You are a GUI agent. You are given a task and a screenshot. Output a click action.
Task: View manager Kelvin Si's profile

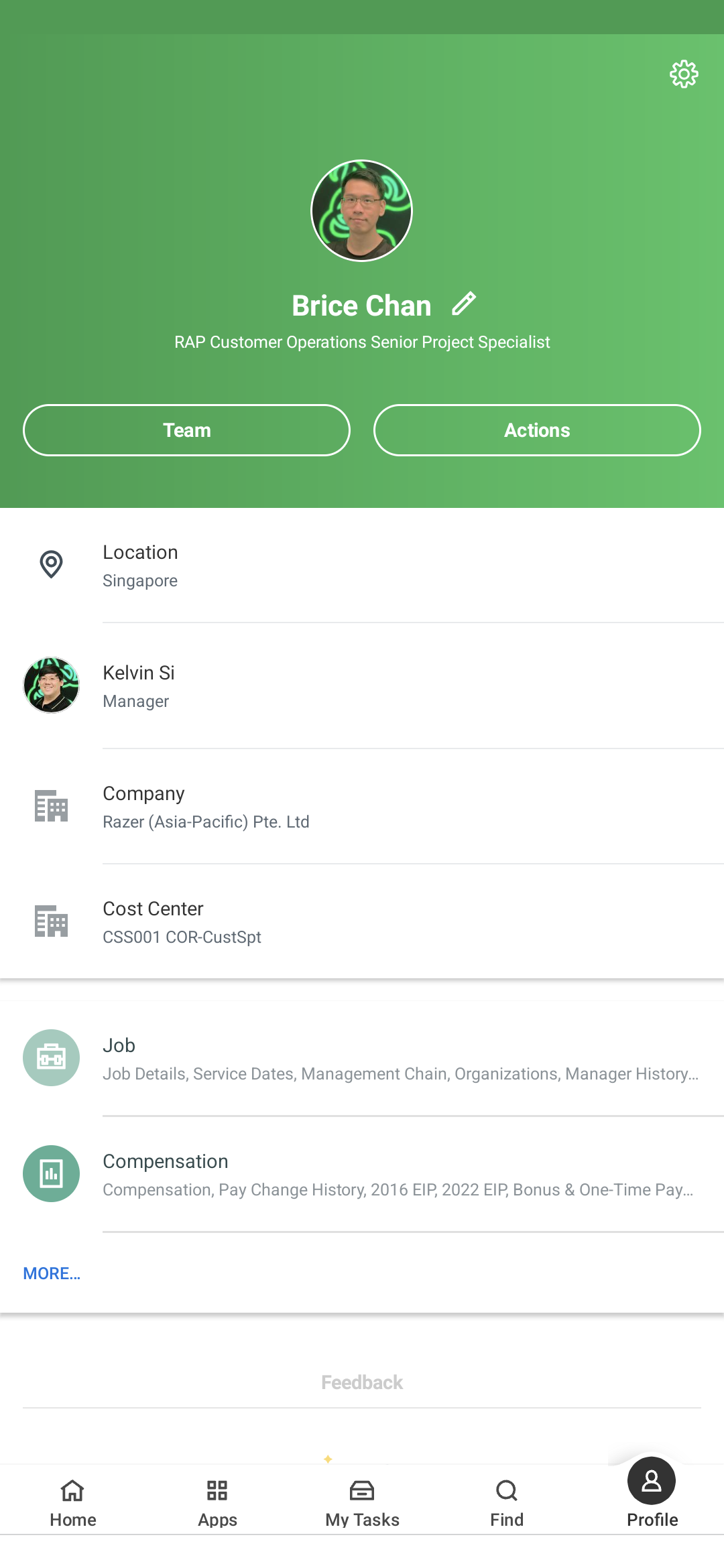pos(362,686)
